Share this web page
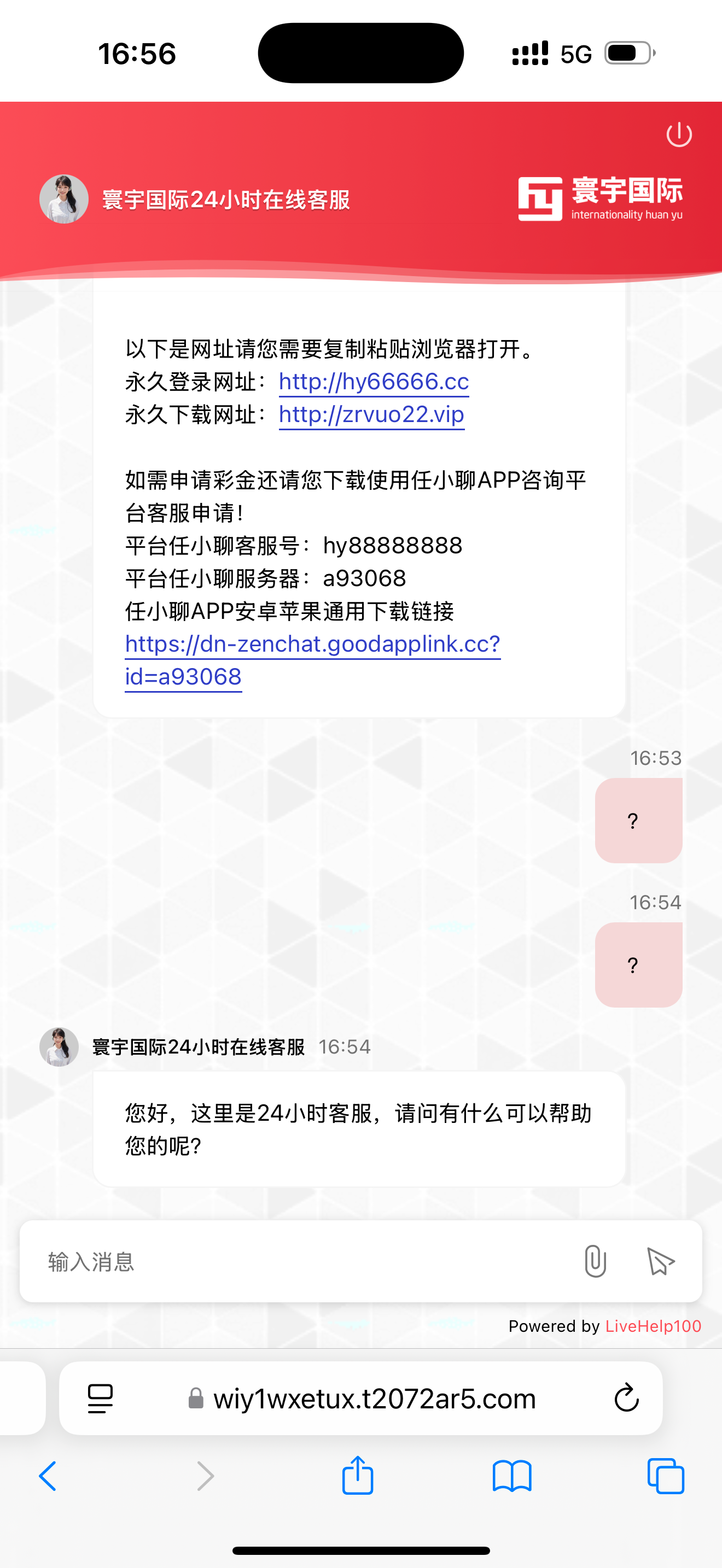Image resolution: width=722 pixels, height=1568 pixels. (357, 1475)
